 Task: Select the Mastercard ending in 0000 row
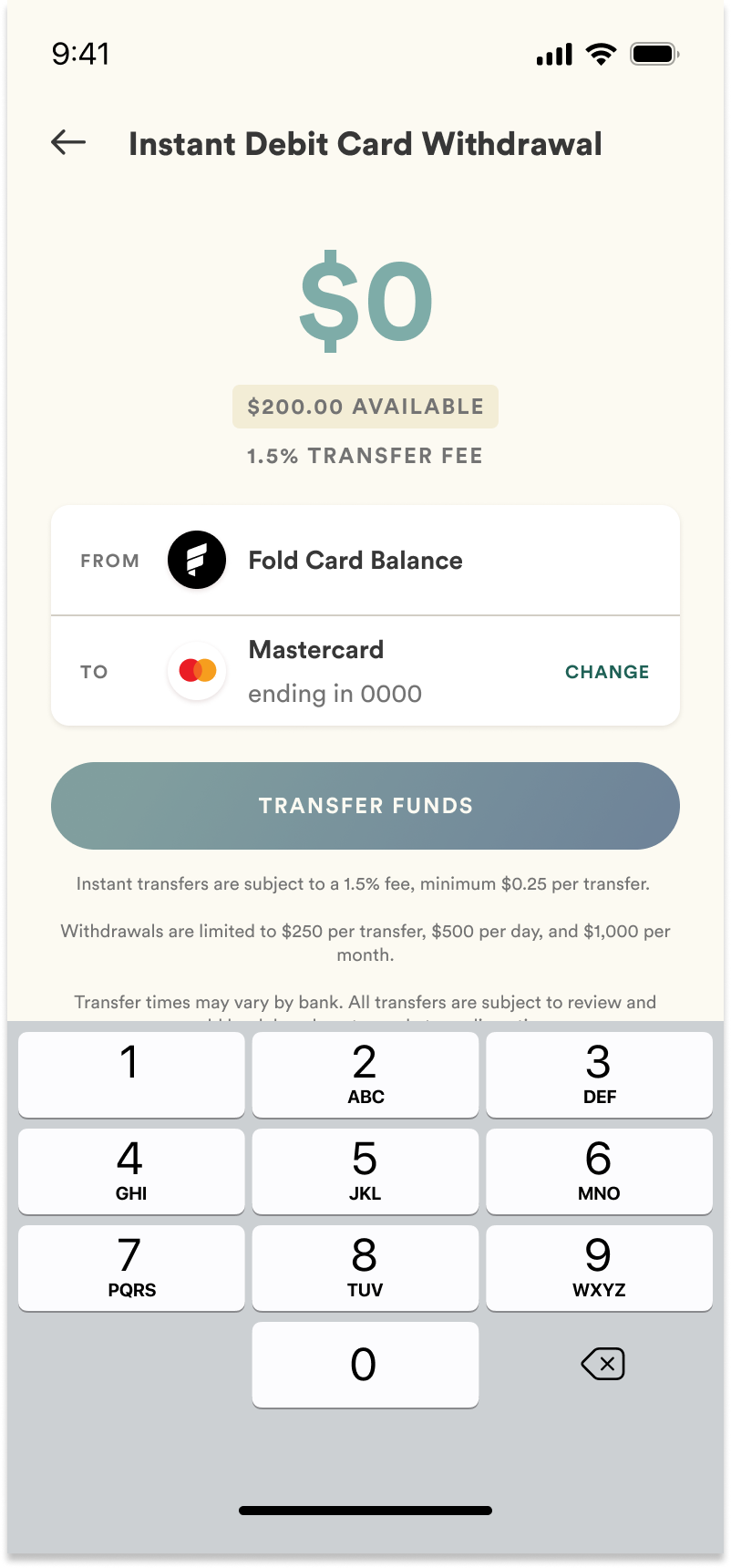(365, 671)
